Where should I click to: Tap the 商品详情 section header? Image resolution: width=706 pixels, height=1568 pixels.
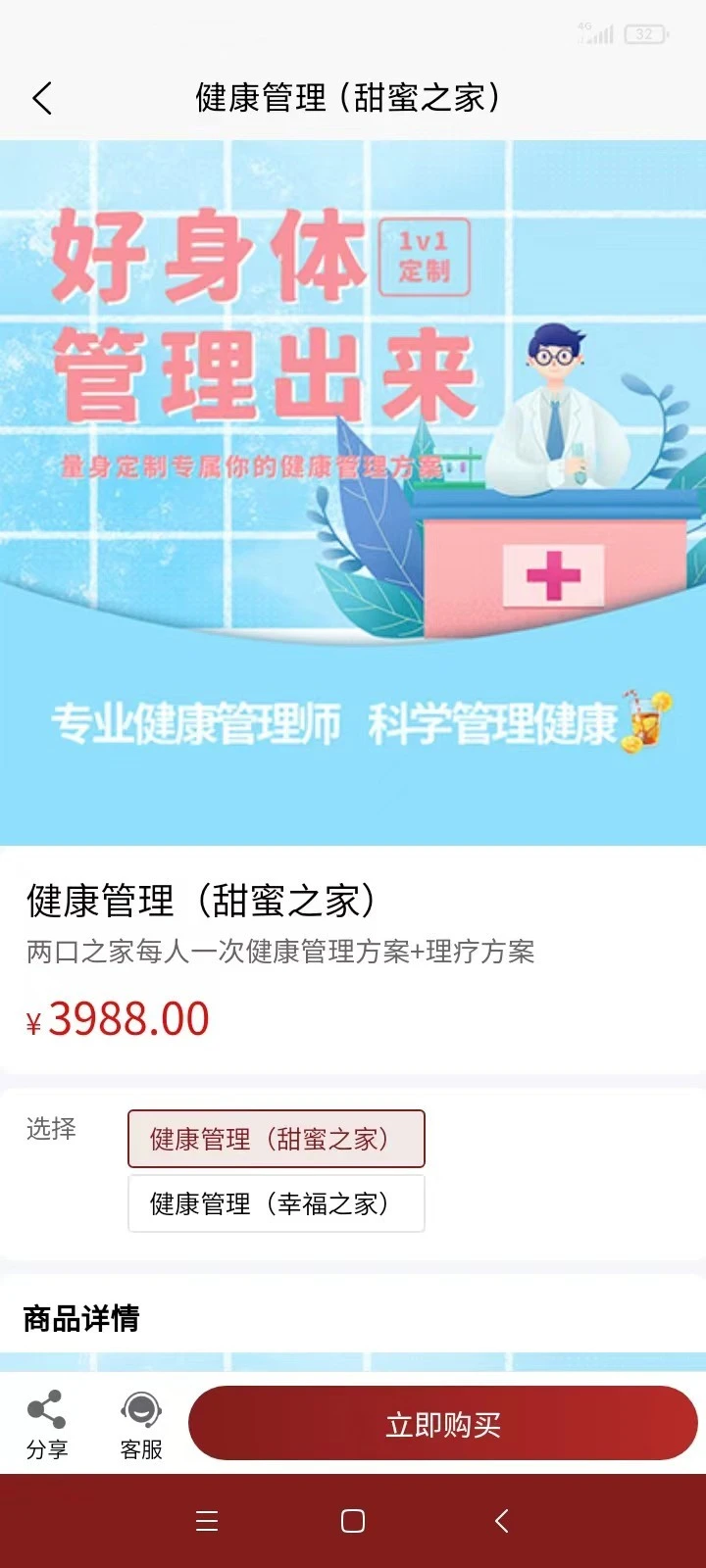click(80, 1319)
